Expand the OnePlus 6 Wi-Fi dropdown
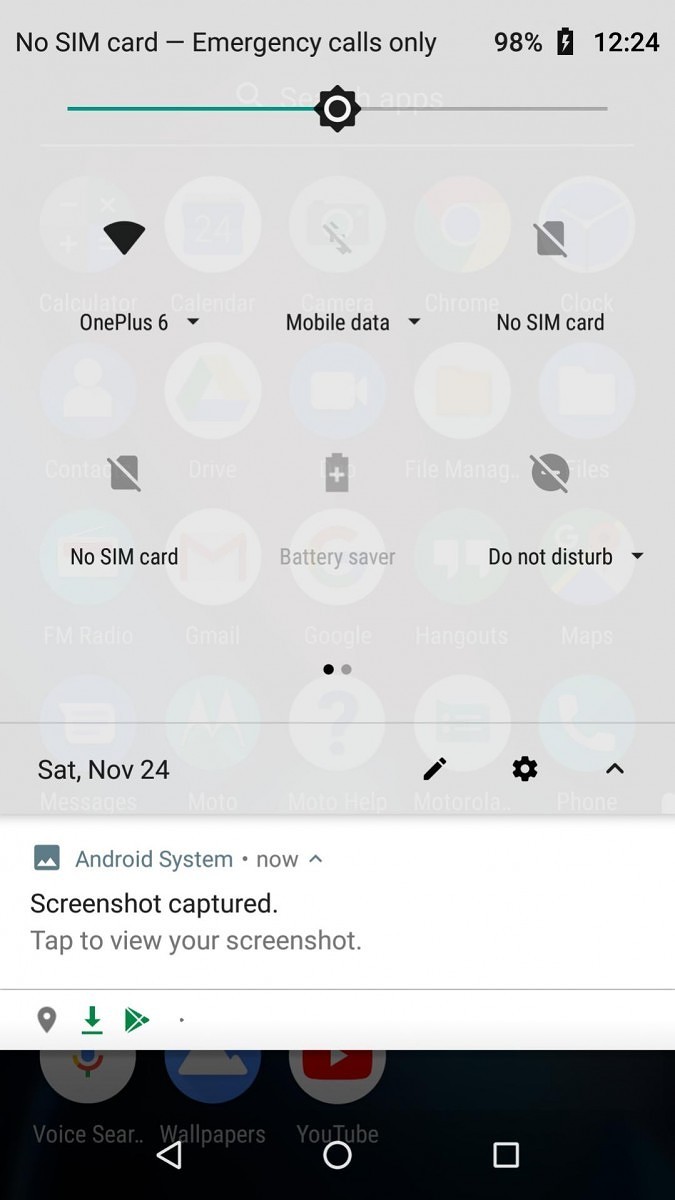 coord(193,322)
